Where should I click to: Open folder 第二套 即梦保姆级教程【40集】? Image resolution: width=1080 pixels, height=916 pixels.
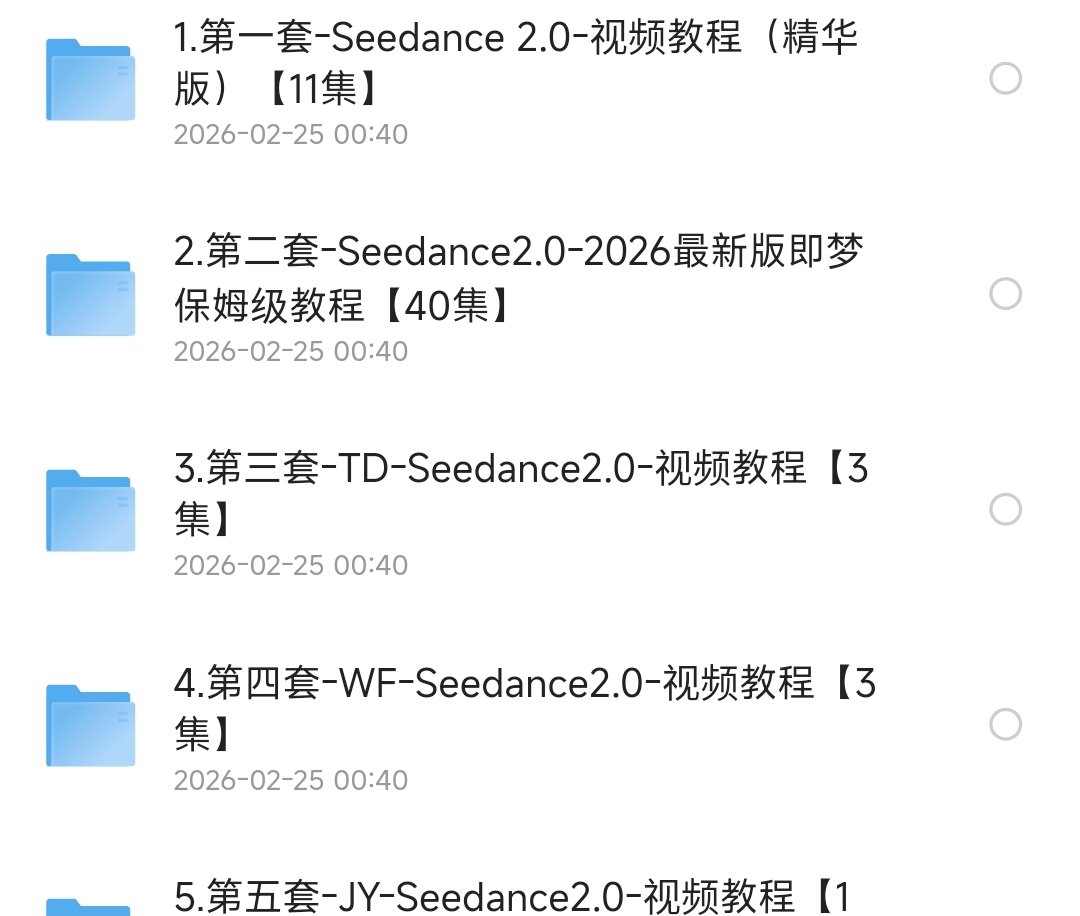pos(515,278)
